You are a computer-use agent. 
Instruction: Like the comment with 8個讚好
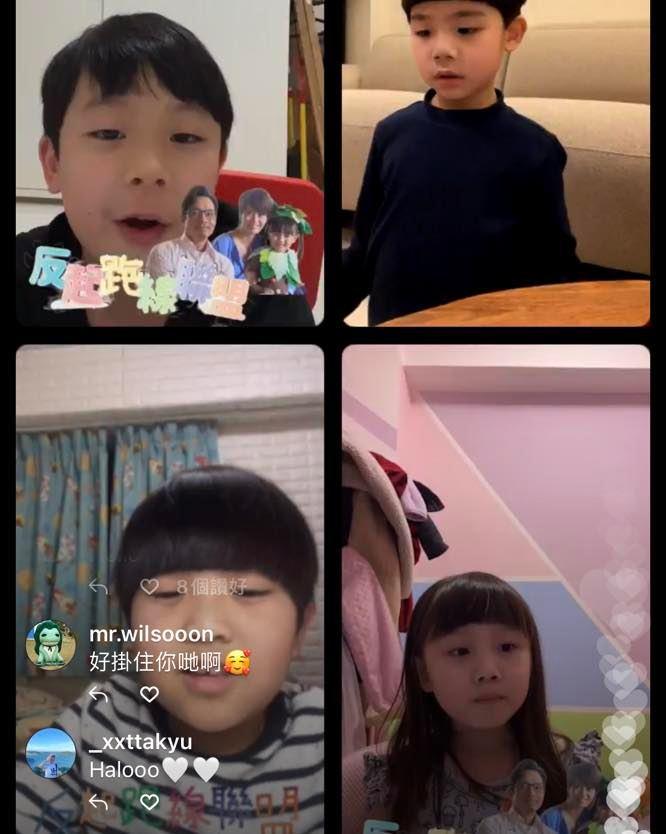click(x=149, y=587)
